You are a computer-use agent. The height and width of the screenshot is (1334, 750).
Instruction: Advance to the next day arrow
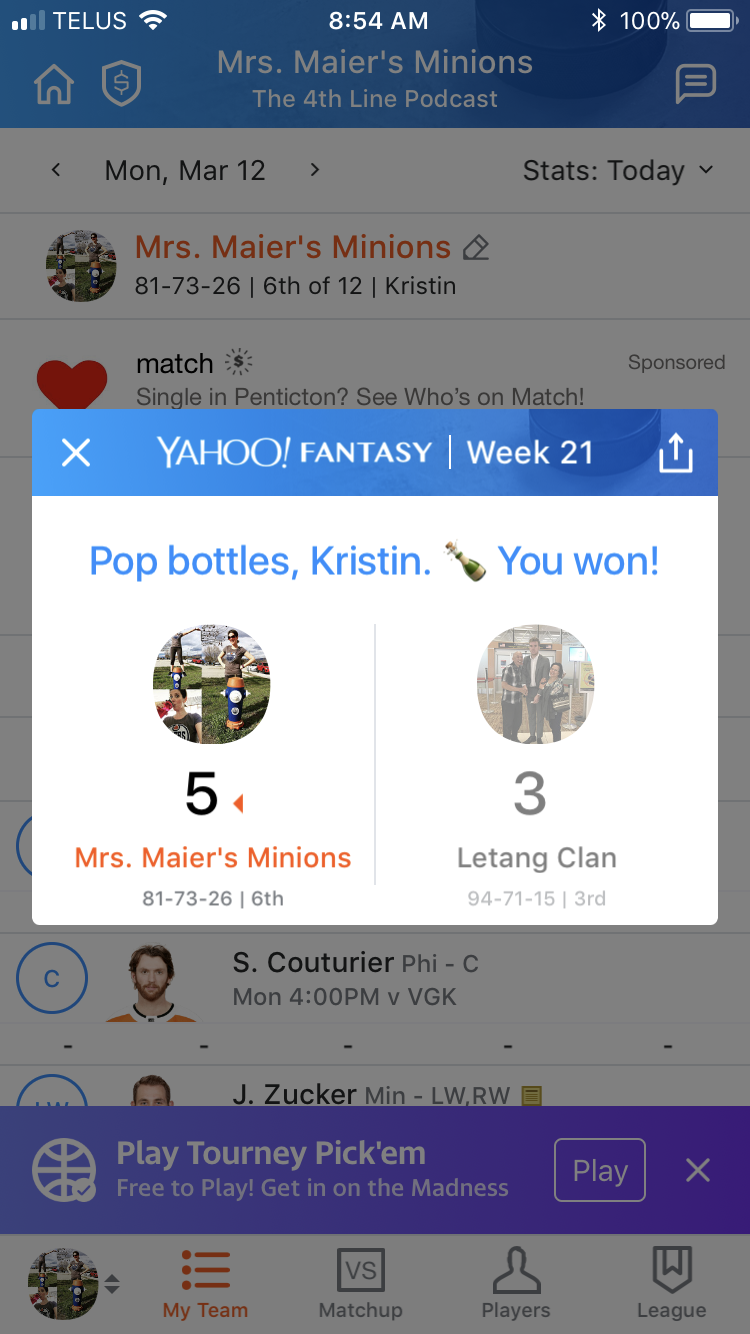point(315,170)
